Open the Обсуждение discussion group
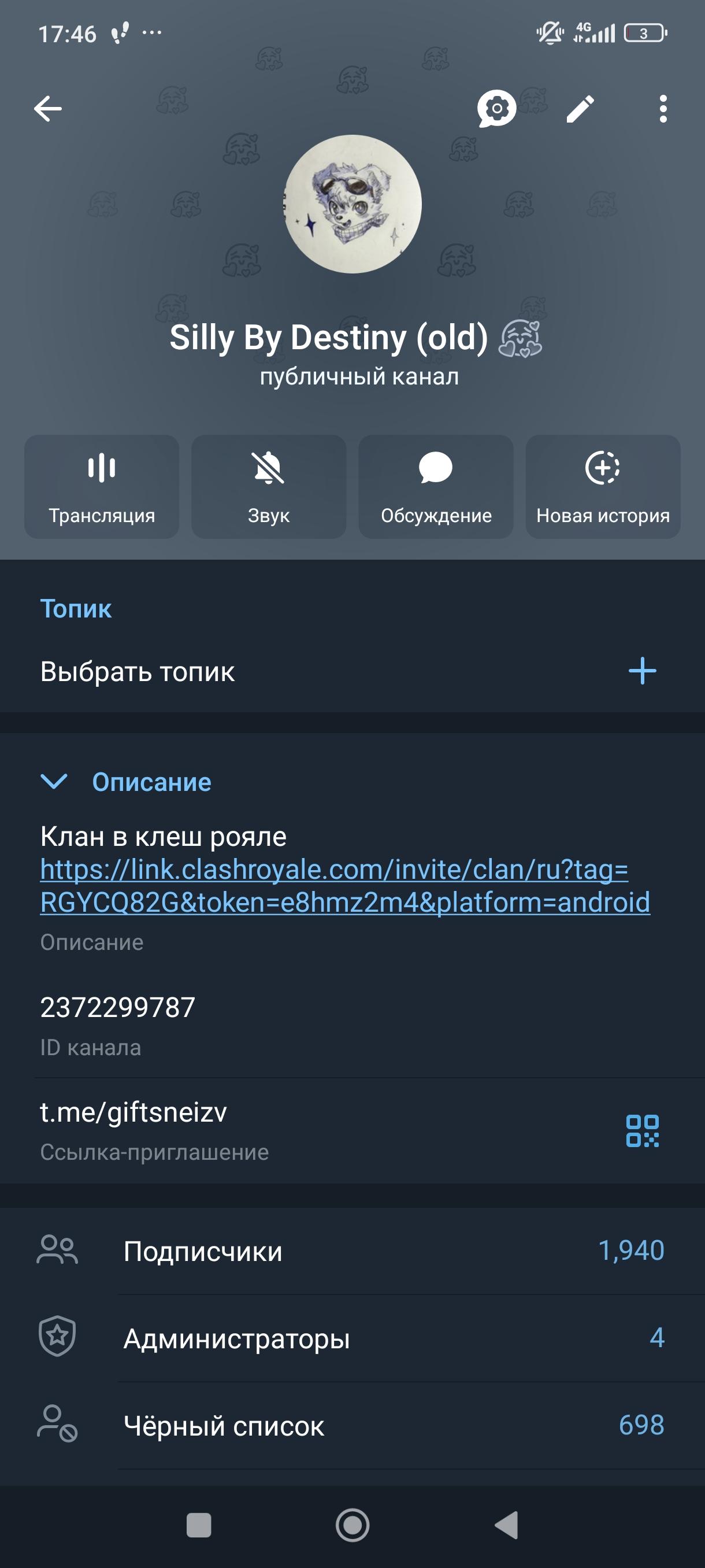 pos(436,486)
